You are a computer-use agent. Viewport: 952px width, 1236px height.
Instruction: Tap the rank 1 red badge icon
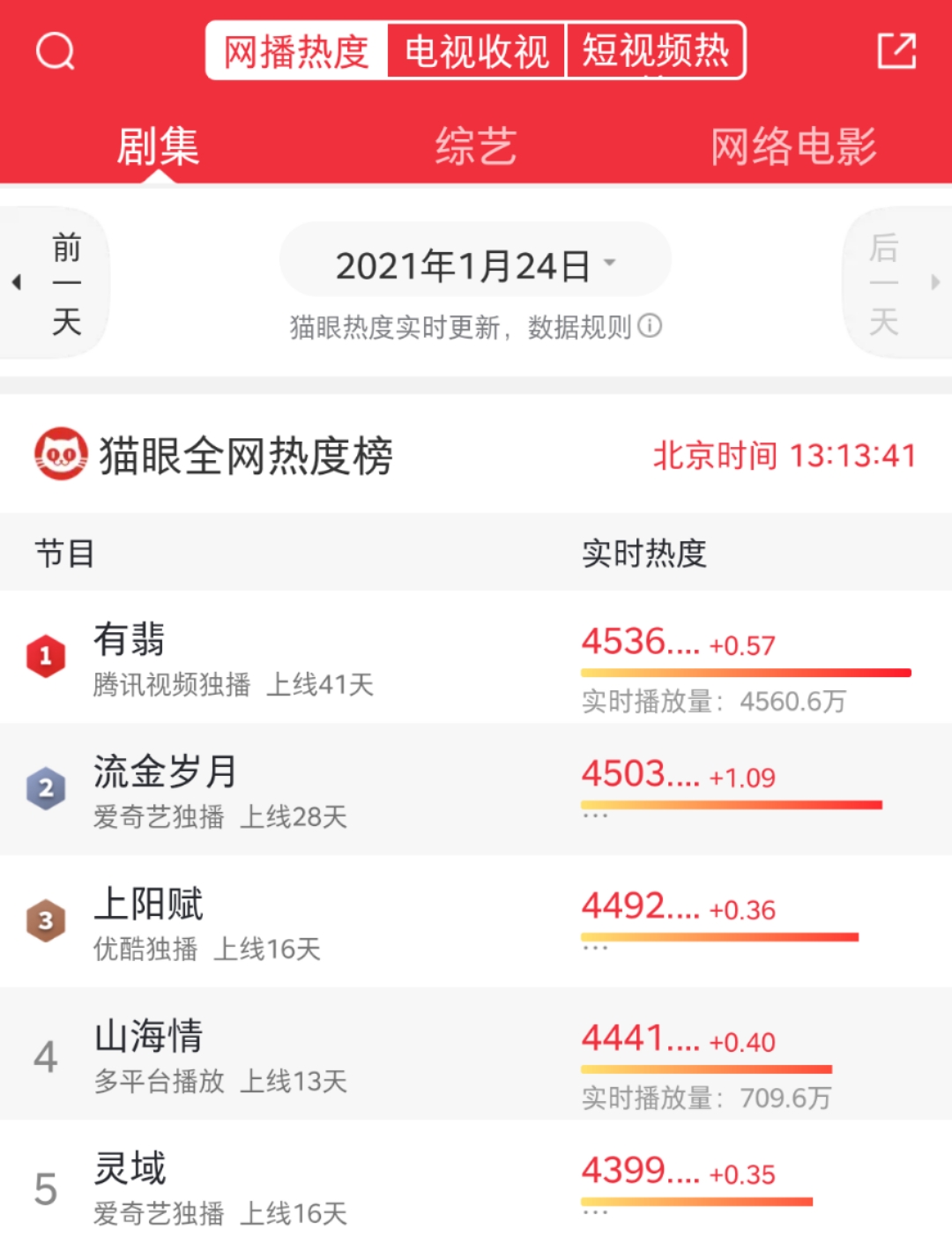point(46,655)
